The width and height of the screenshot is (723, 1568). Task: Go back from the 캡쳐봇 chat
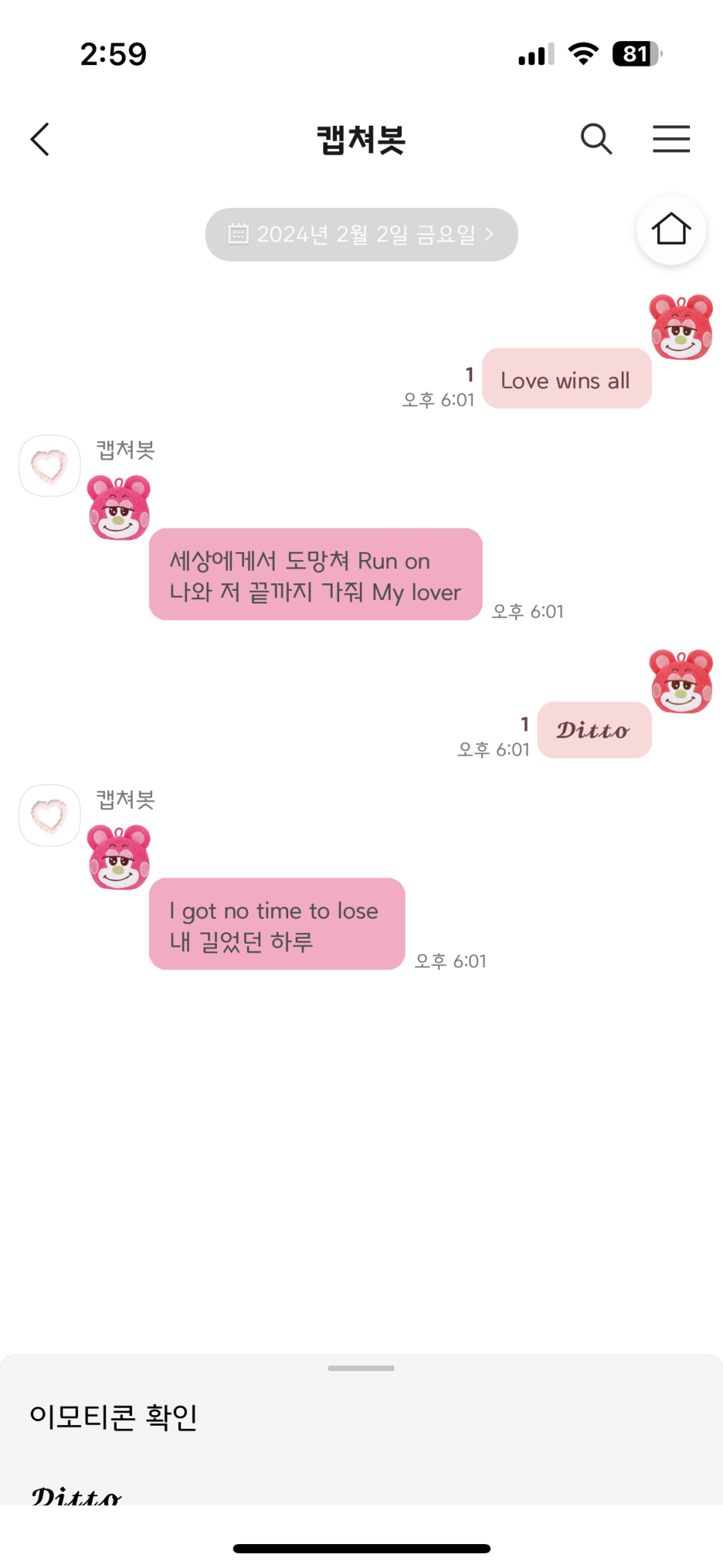[40, 139]
